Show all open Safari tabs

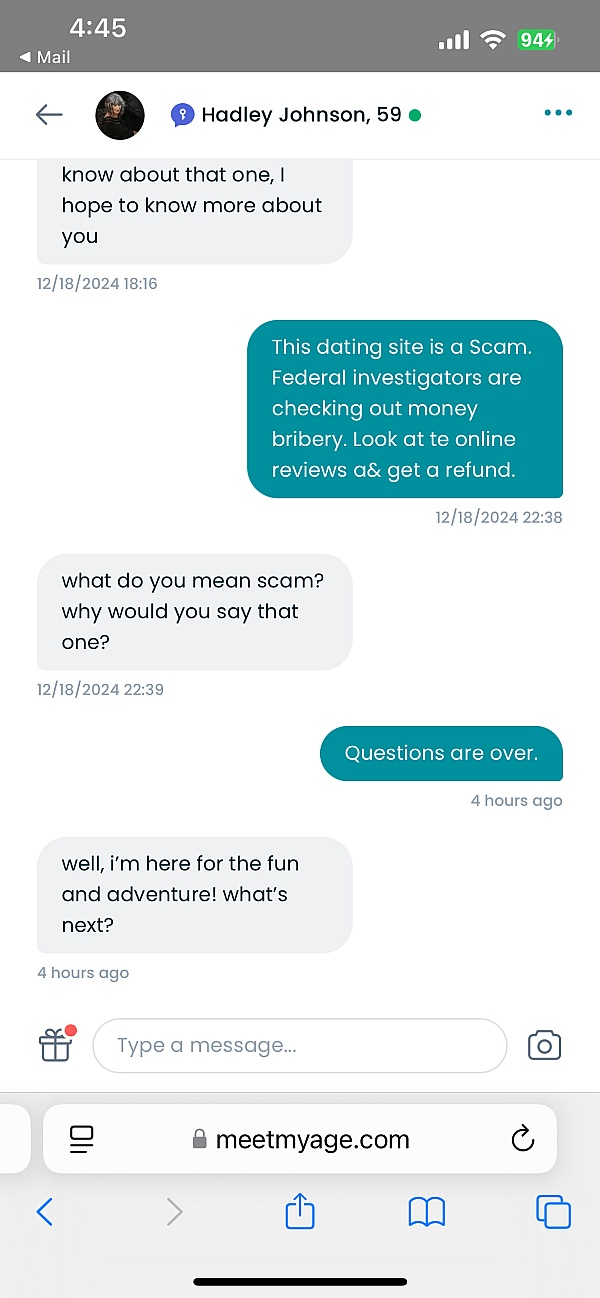(x=553, y=1212)
